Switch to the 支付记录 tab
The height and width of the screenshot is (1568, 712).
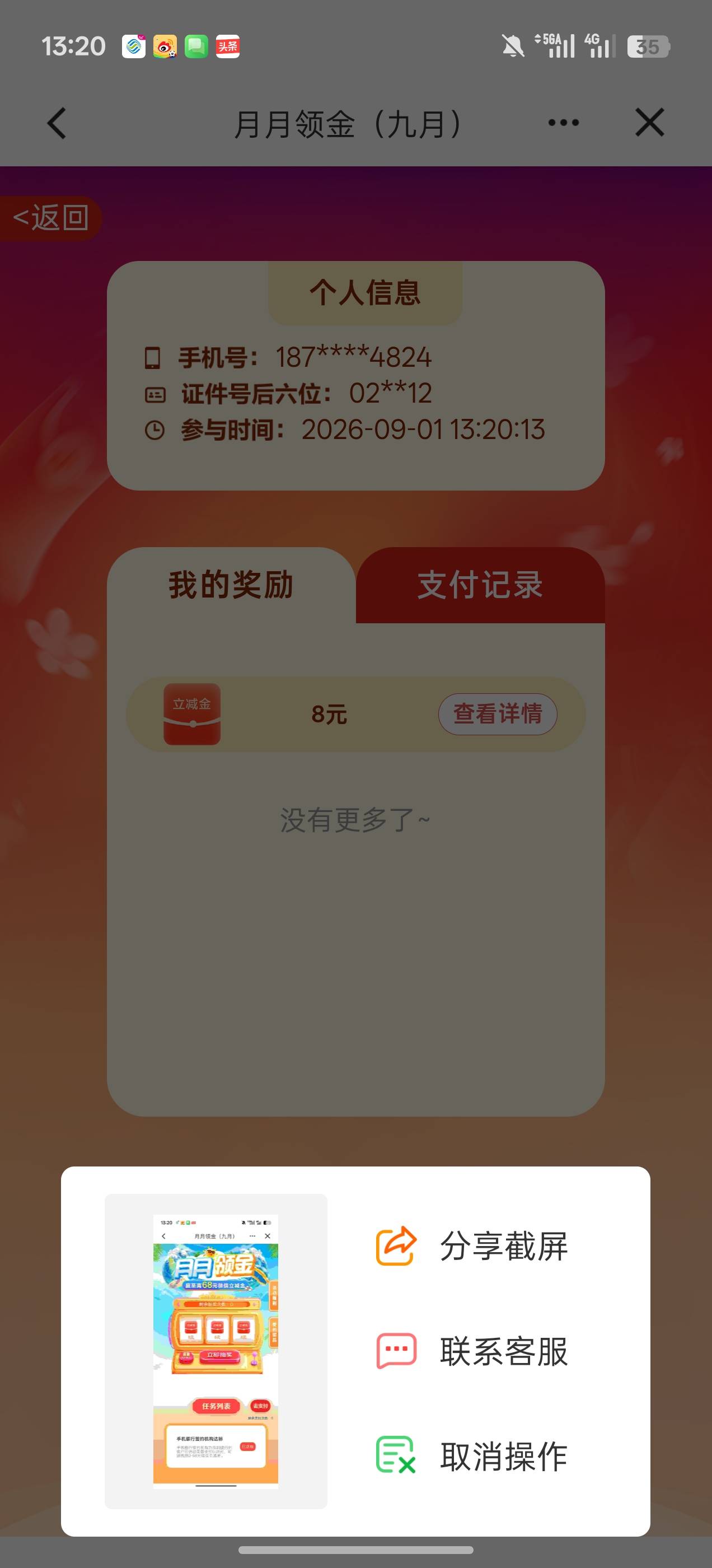click(x=480, y=585)
